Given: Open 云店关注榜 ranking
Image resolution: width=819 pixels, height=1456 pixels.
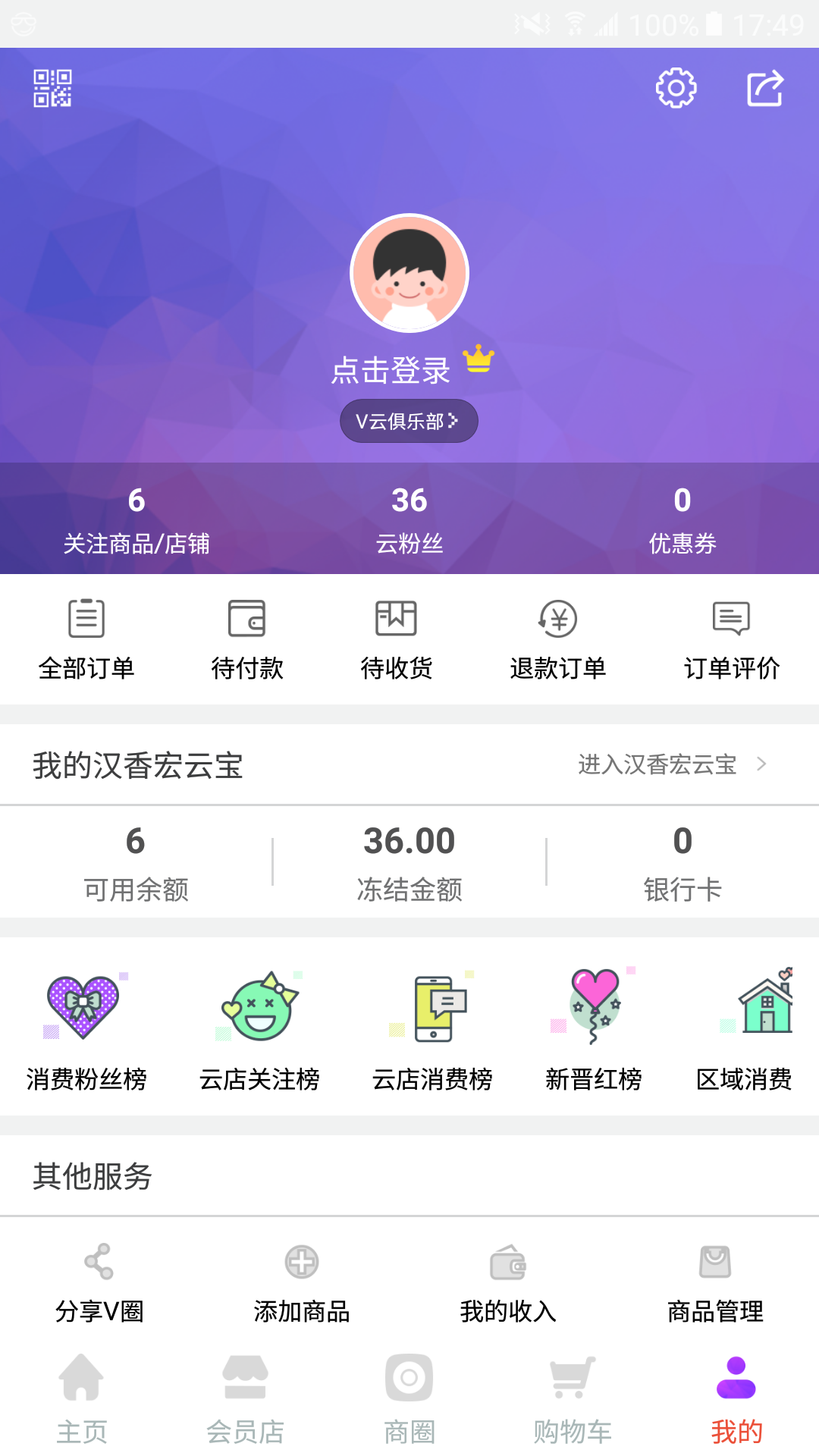Looking at the screenshot, I should click(x=259, y=1031).
